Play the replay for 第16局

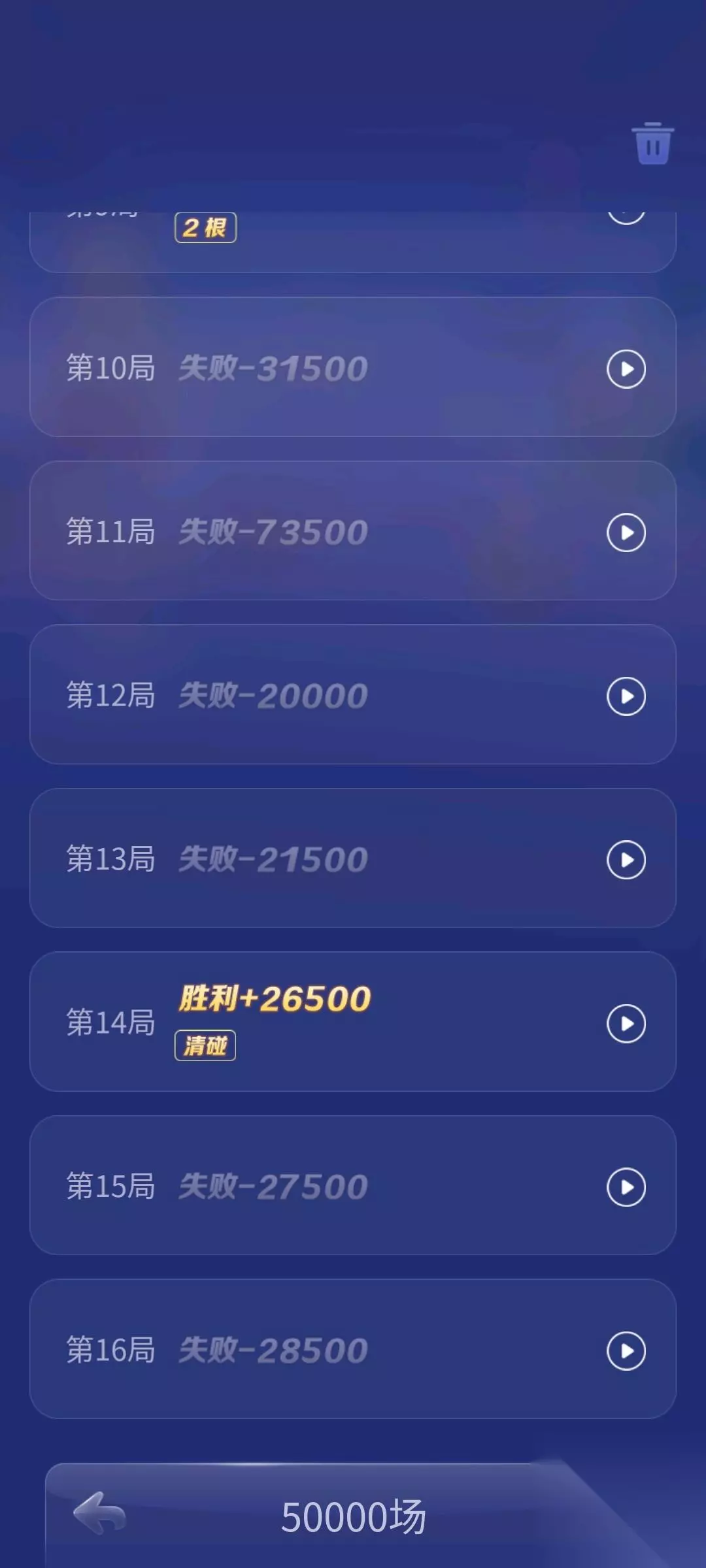coord(626,1350)
